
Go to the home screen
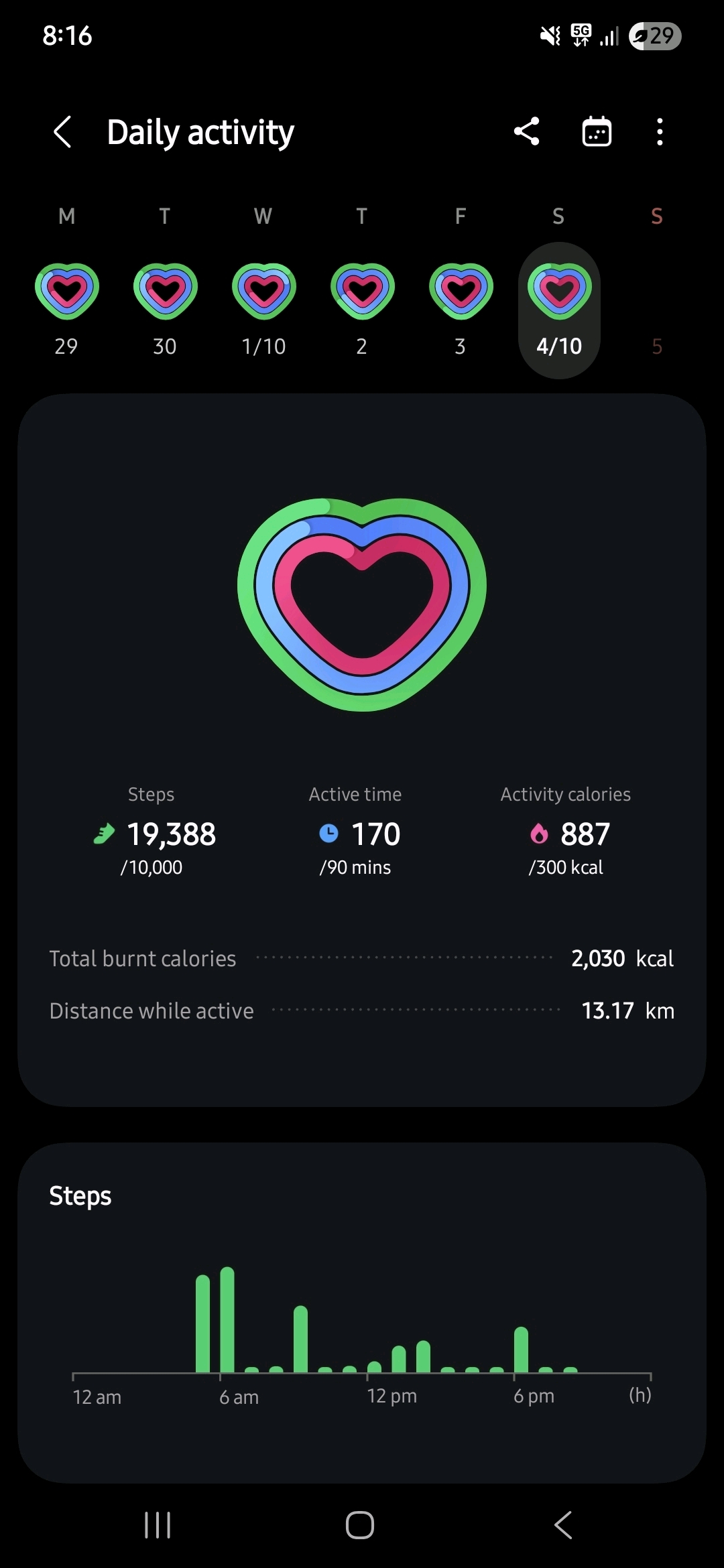(x=360, y=1525)
